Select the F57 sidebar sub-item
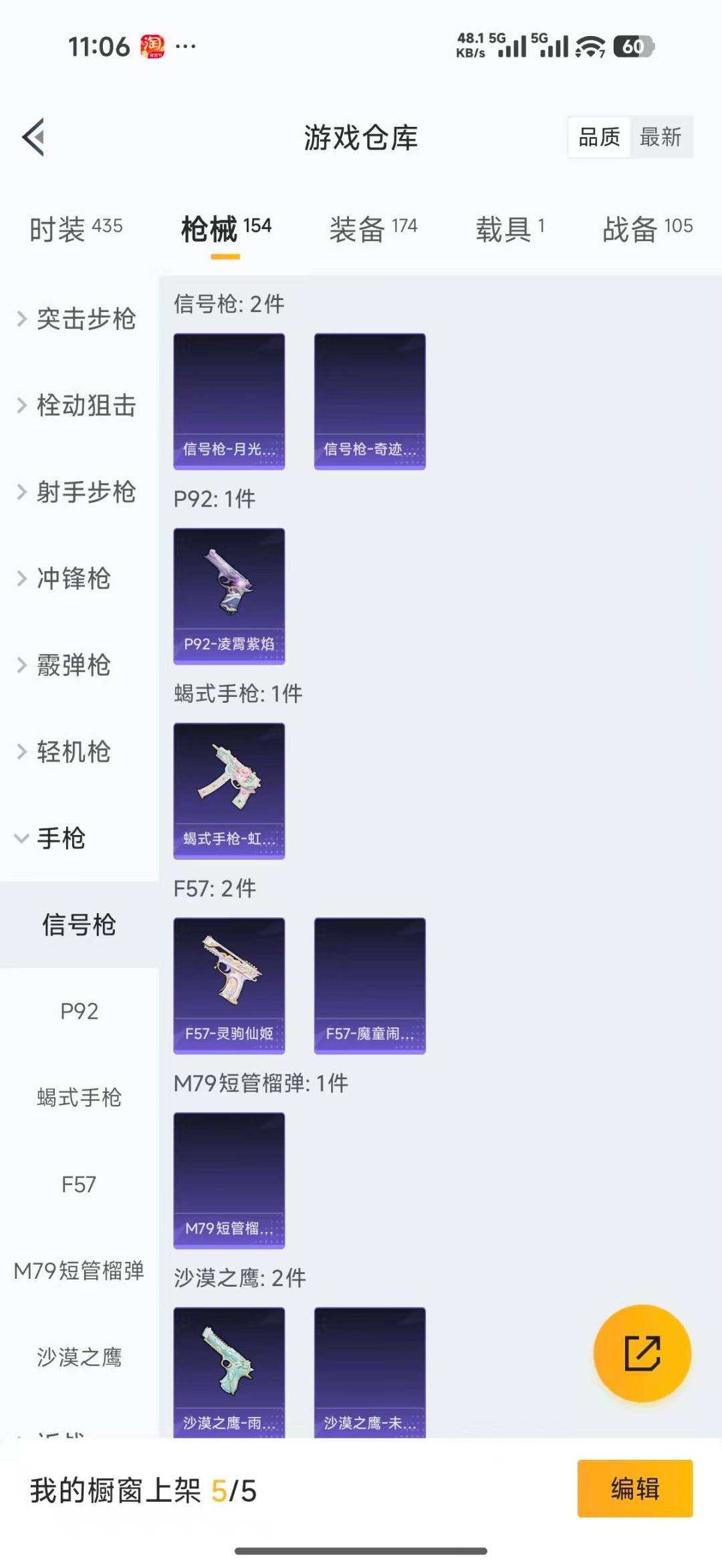The image size is (722, 1568). [78, 1184]
